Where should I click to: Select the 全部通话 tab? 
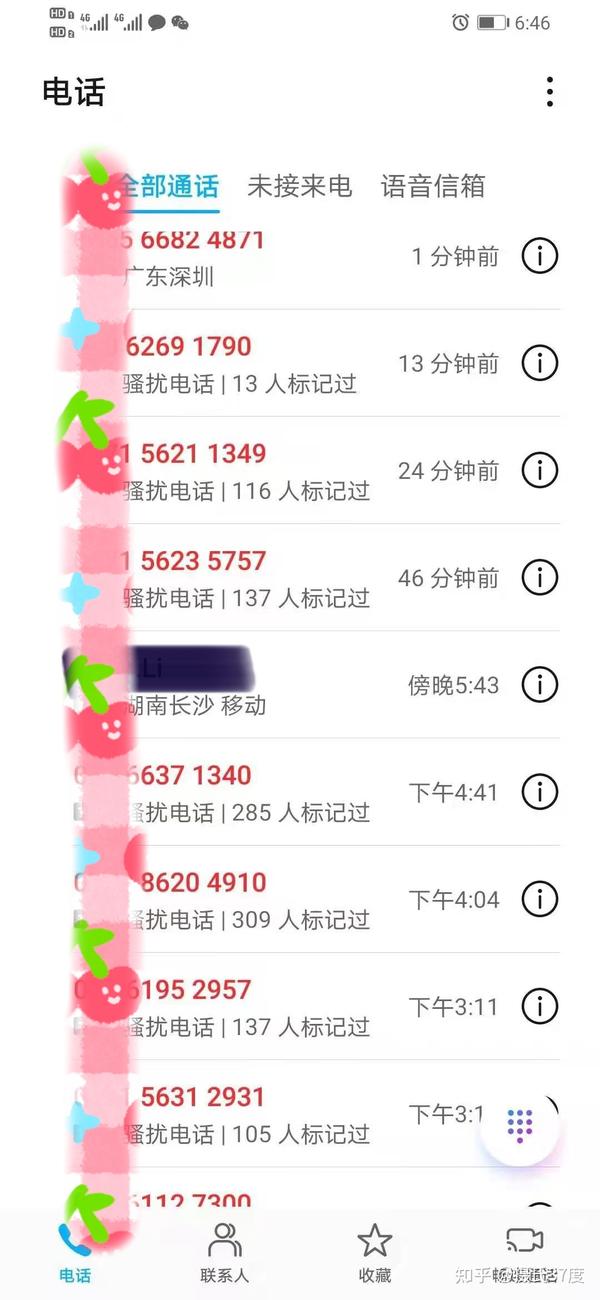pos(168,186)
